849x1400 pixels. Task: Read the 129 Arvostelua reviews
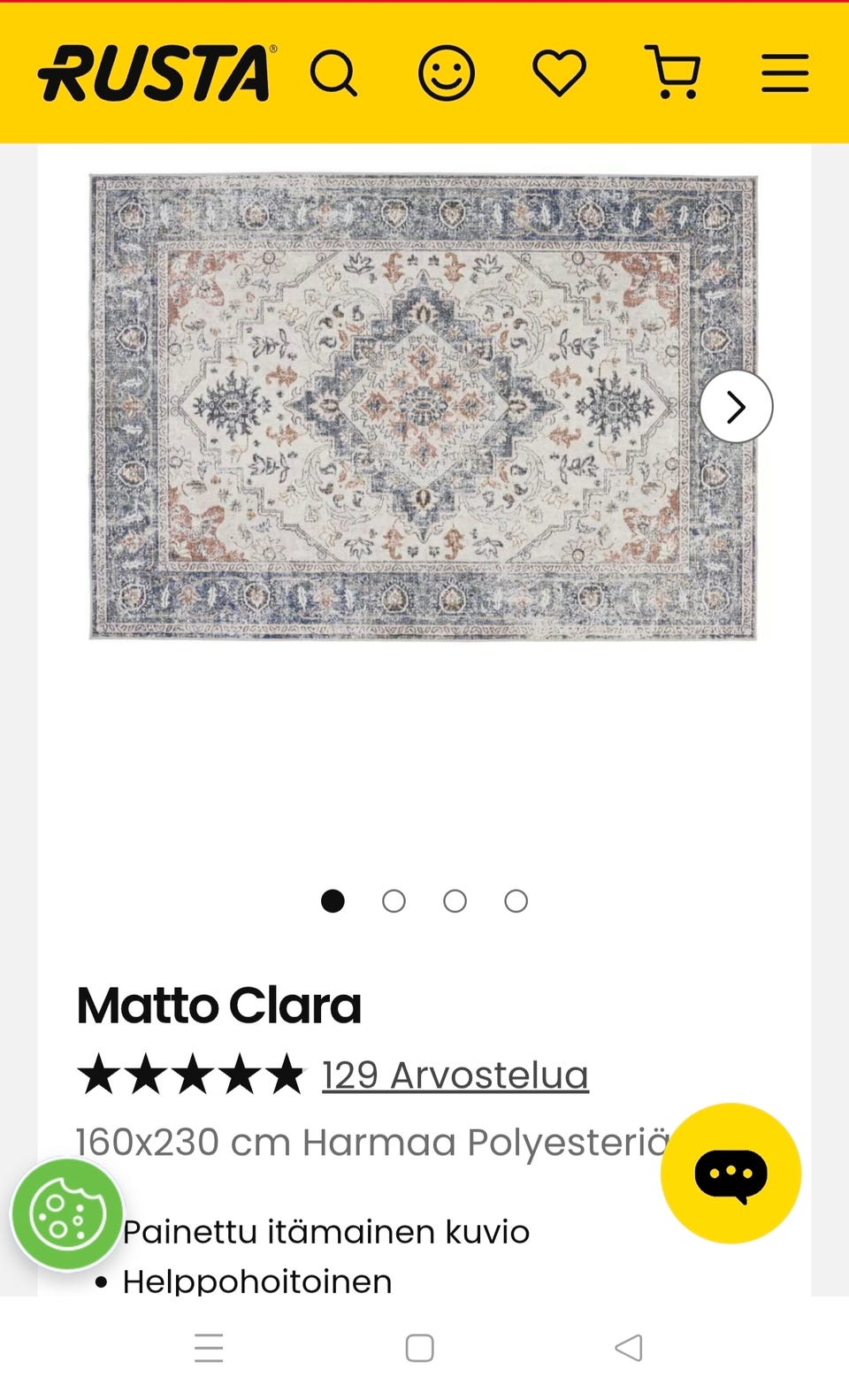point(455,1075)
